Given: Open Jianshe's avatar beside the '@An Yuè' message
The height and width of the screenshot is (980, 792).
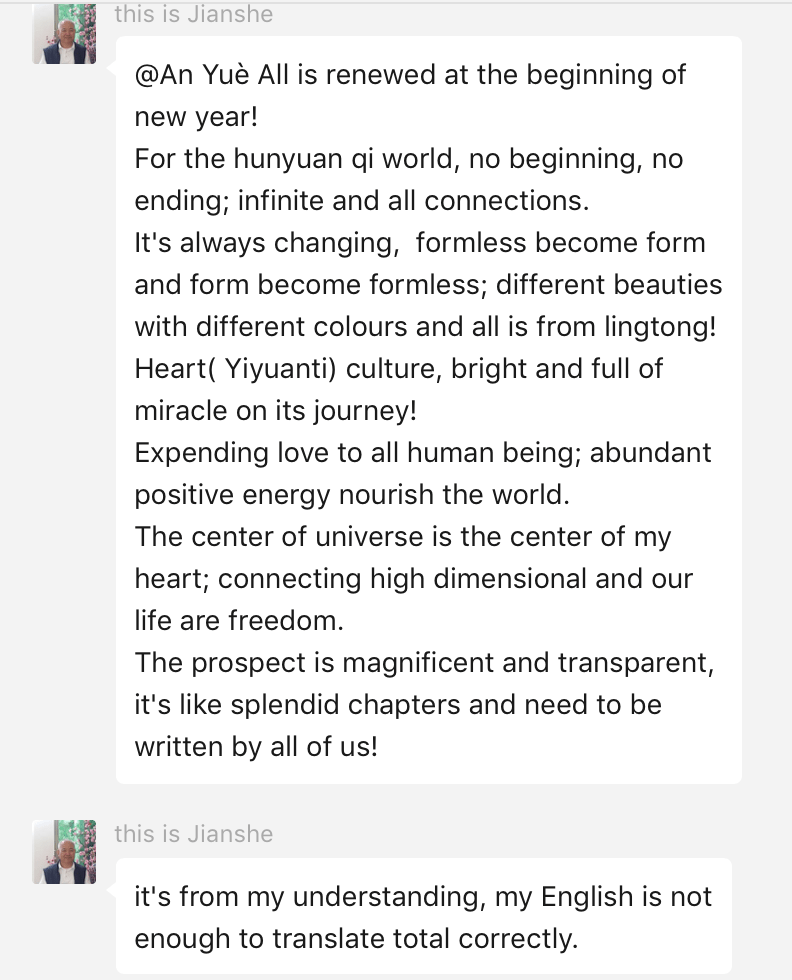Looking at the screenshot, I should (64, 34).
